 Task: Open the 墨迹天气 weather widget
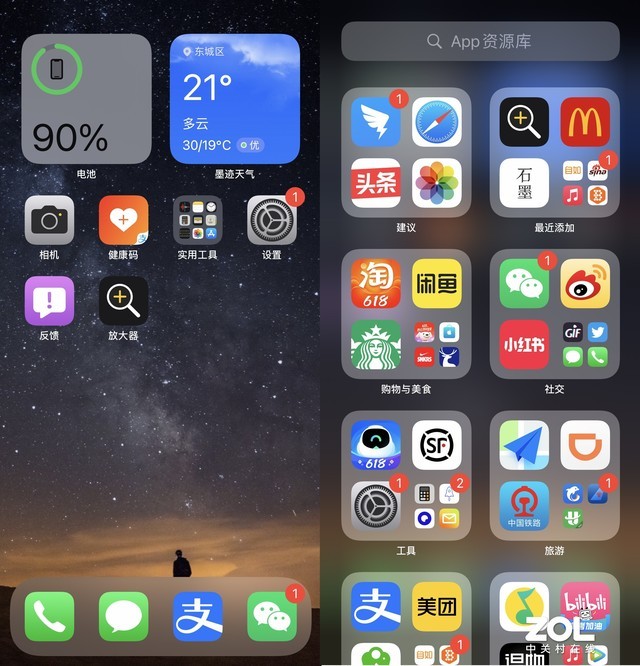point(234,99)
